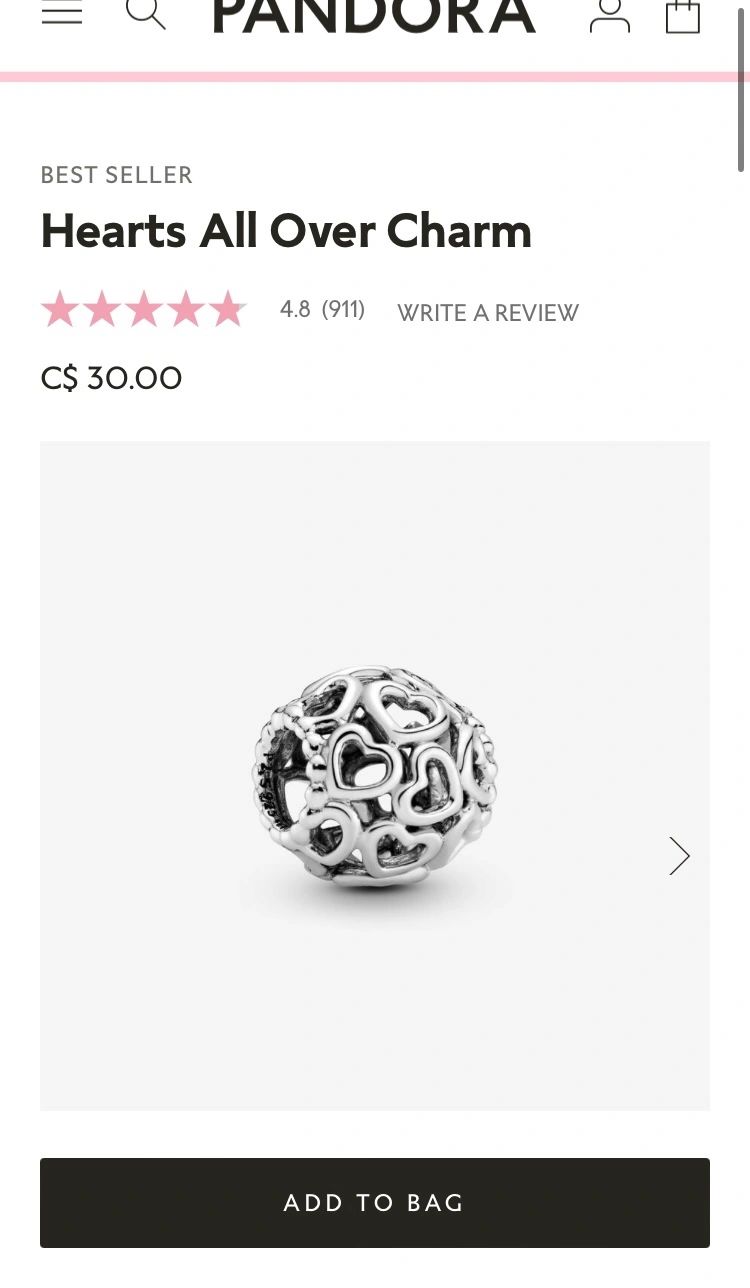Open the hamburger navigation menu
Image resolution: width=750 pixels, height=1288 pixels.
point(61,13)
